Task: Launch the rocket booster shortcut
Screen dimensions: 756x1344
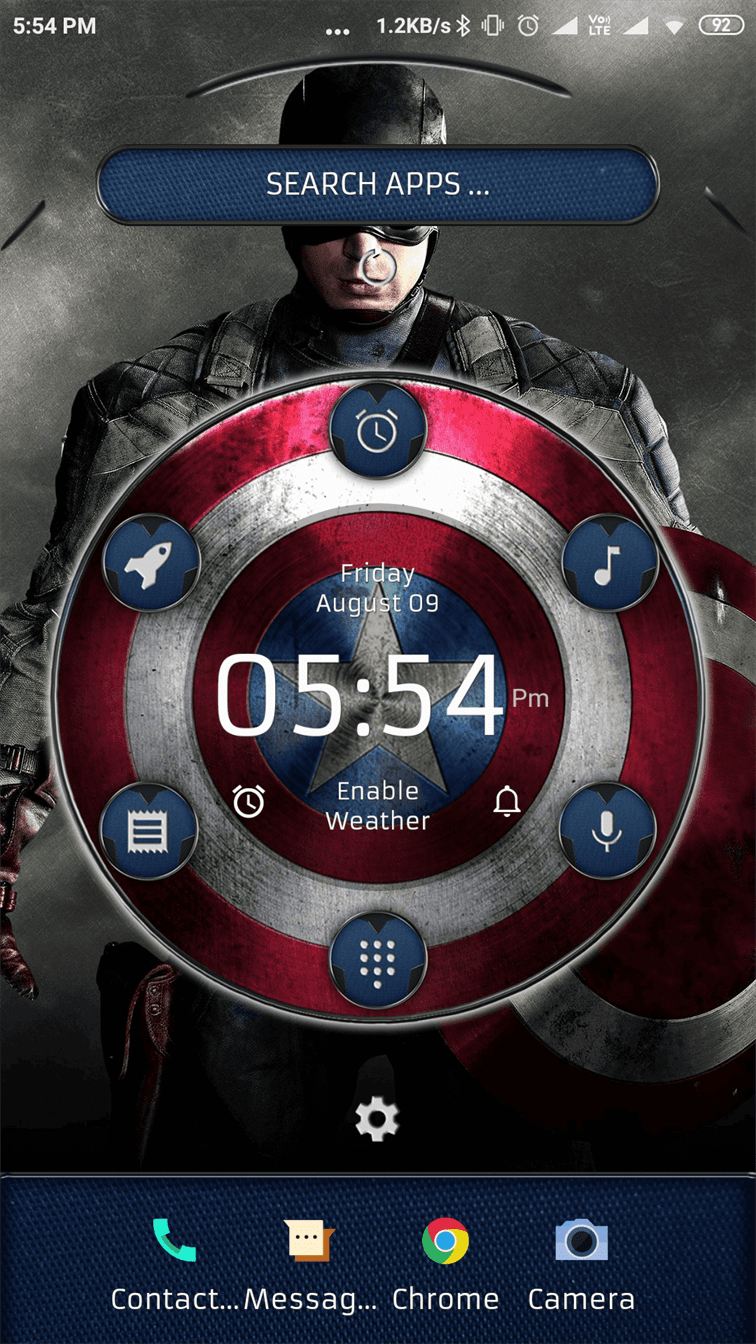Action: 151,564
